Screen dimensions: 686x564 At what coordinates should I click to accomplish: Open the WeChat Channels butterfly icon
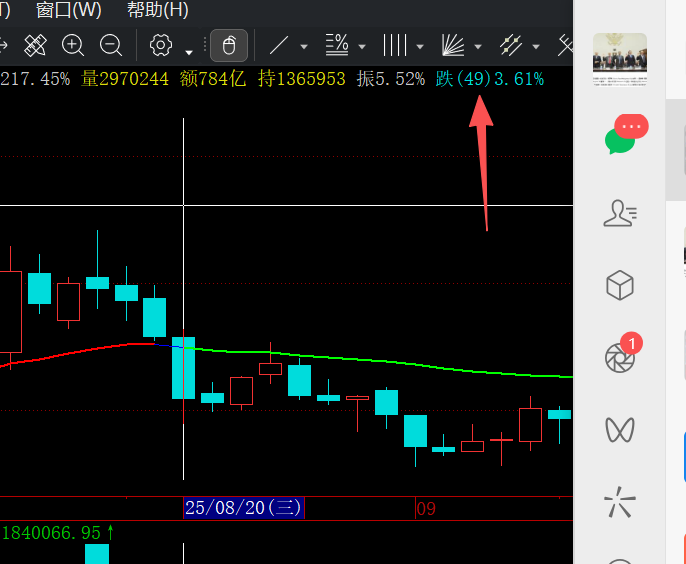(x=621, y=430)
